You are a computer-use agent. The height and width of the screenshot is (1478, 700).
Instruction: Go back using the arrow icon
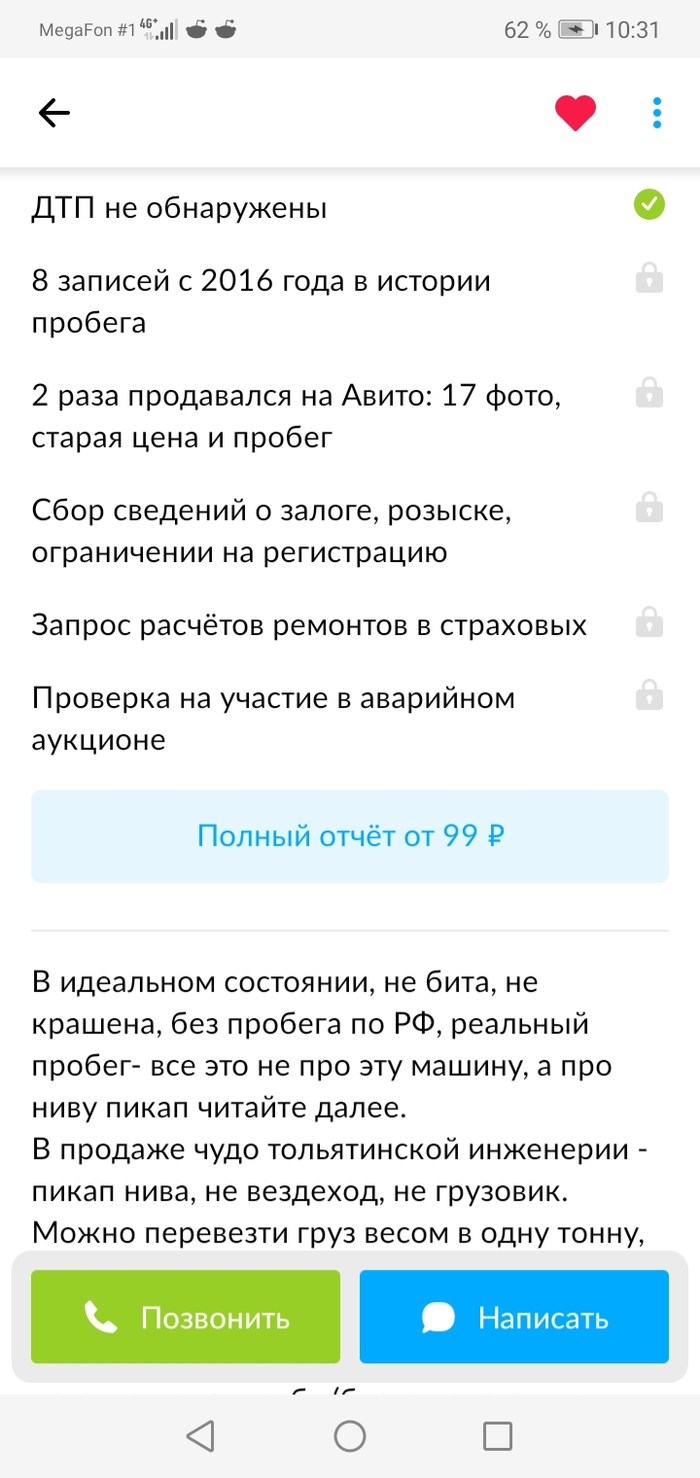54,113
